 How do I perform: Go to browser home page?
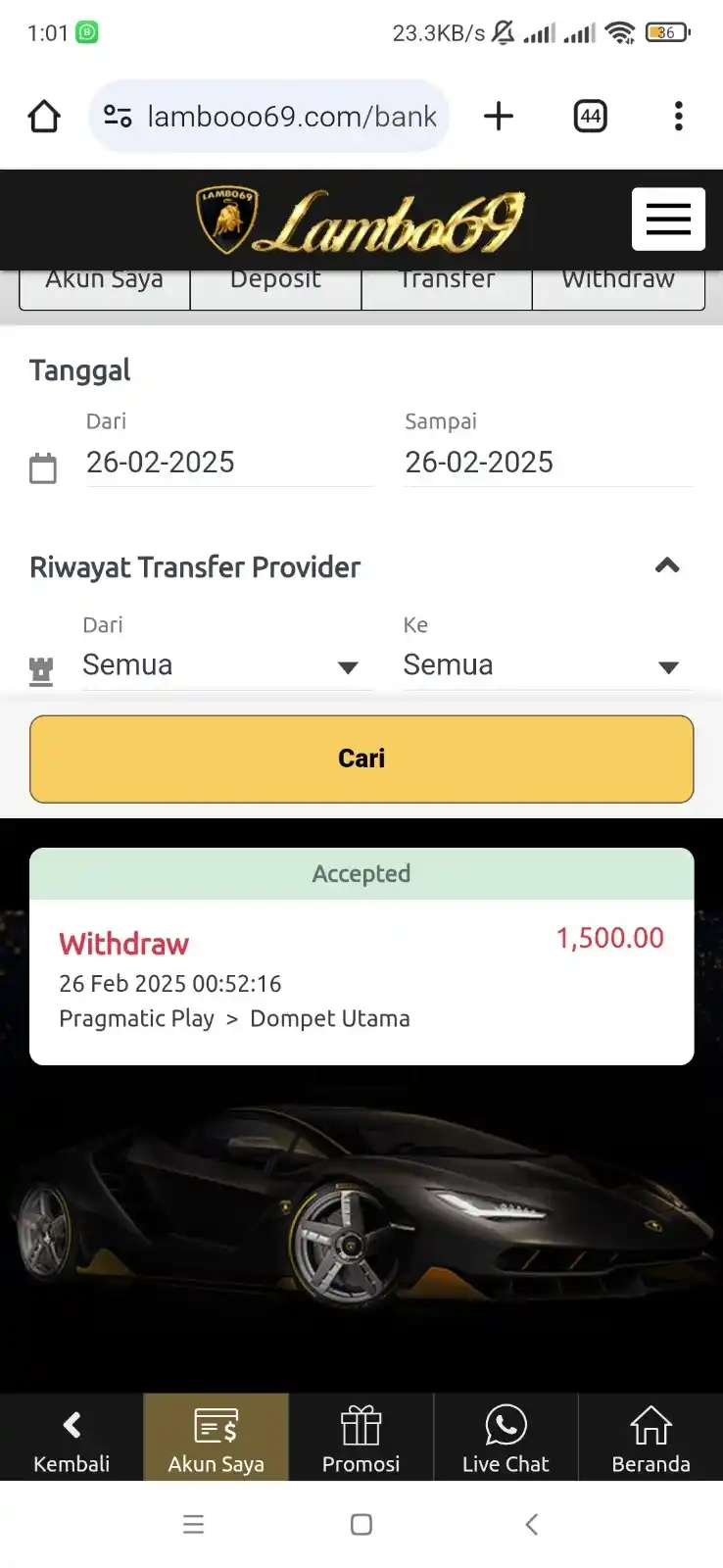44,117
